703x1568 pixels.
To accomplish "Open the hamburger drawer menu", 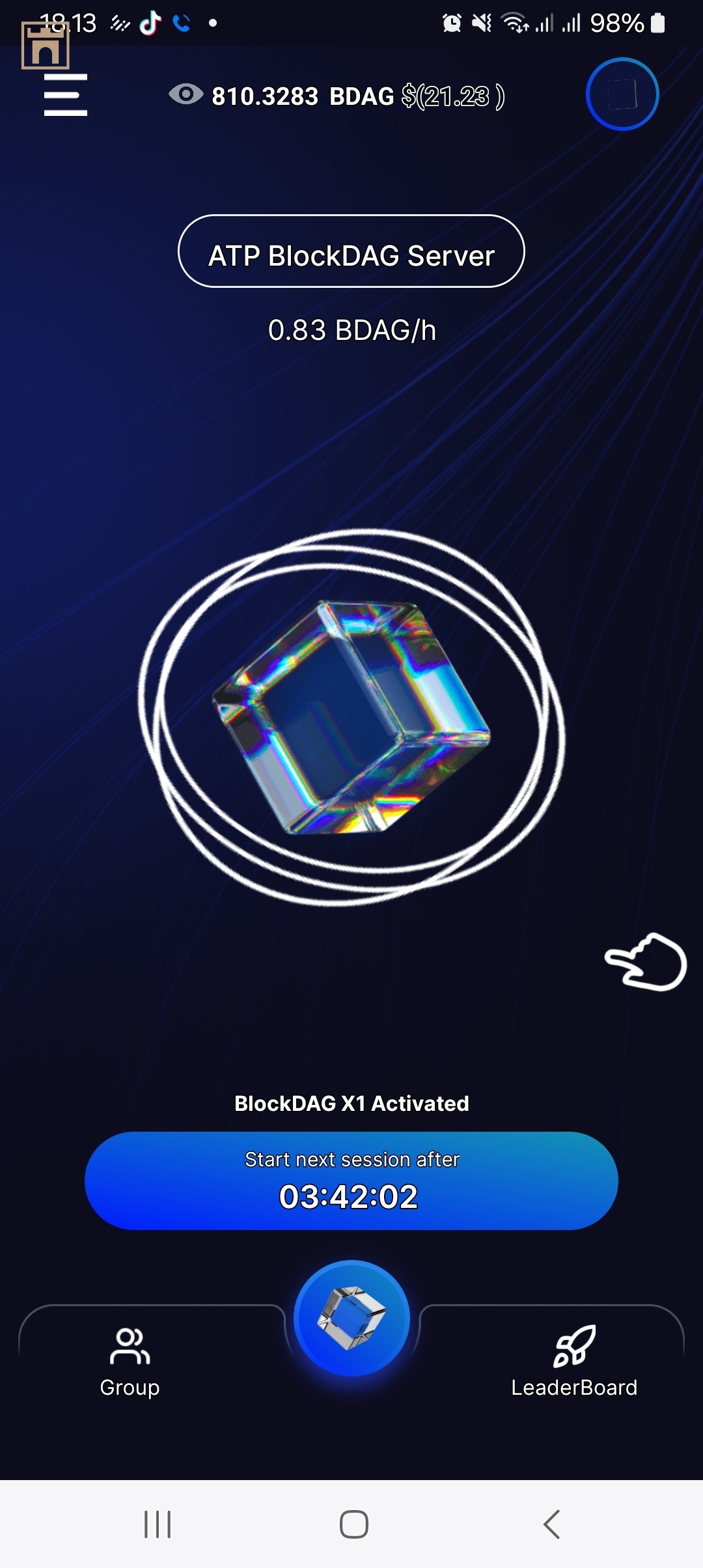I will click(65, 95).
